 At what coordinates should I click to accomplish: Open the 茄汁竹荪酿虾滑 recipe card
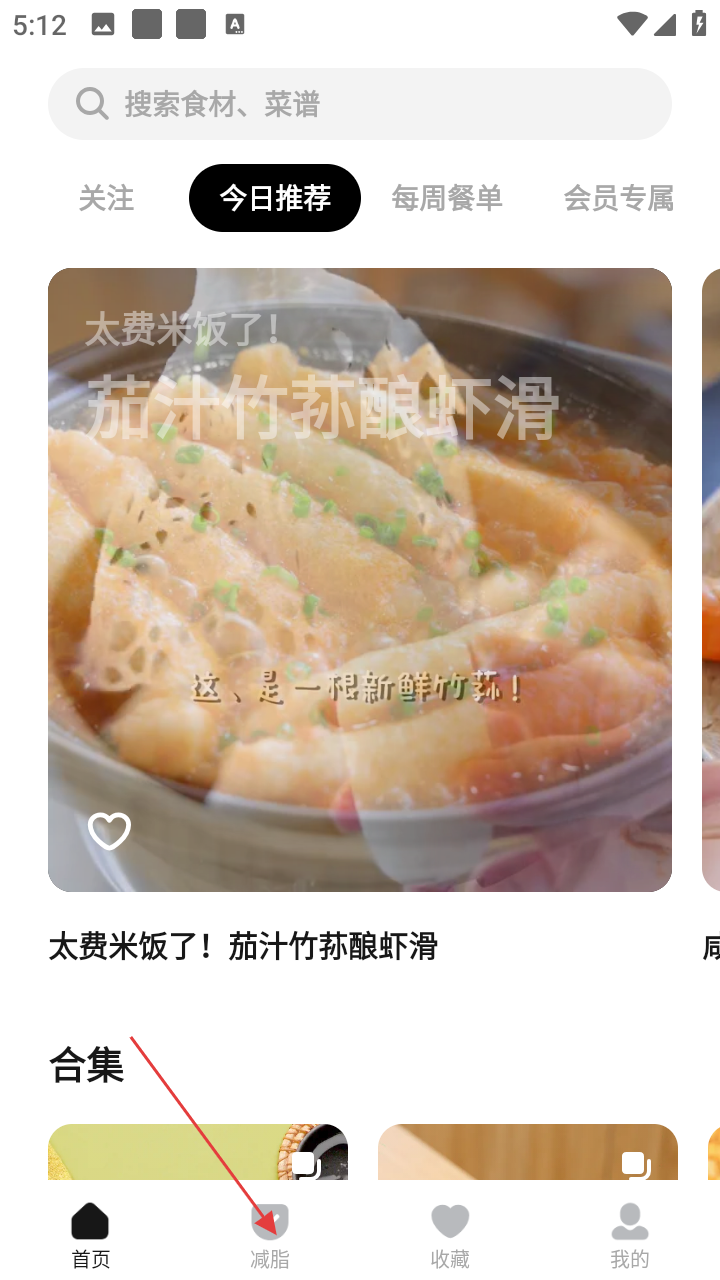[360, 580]
